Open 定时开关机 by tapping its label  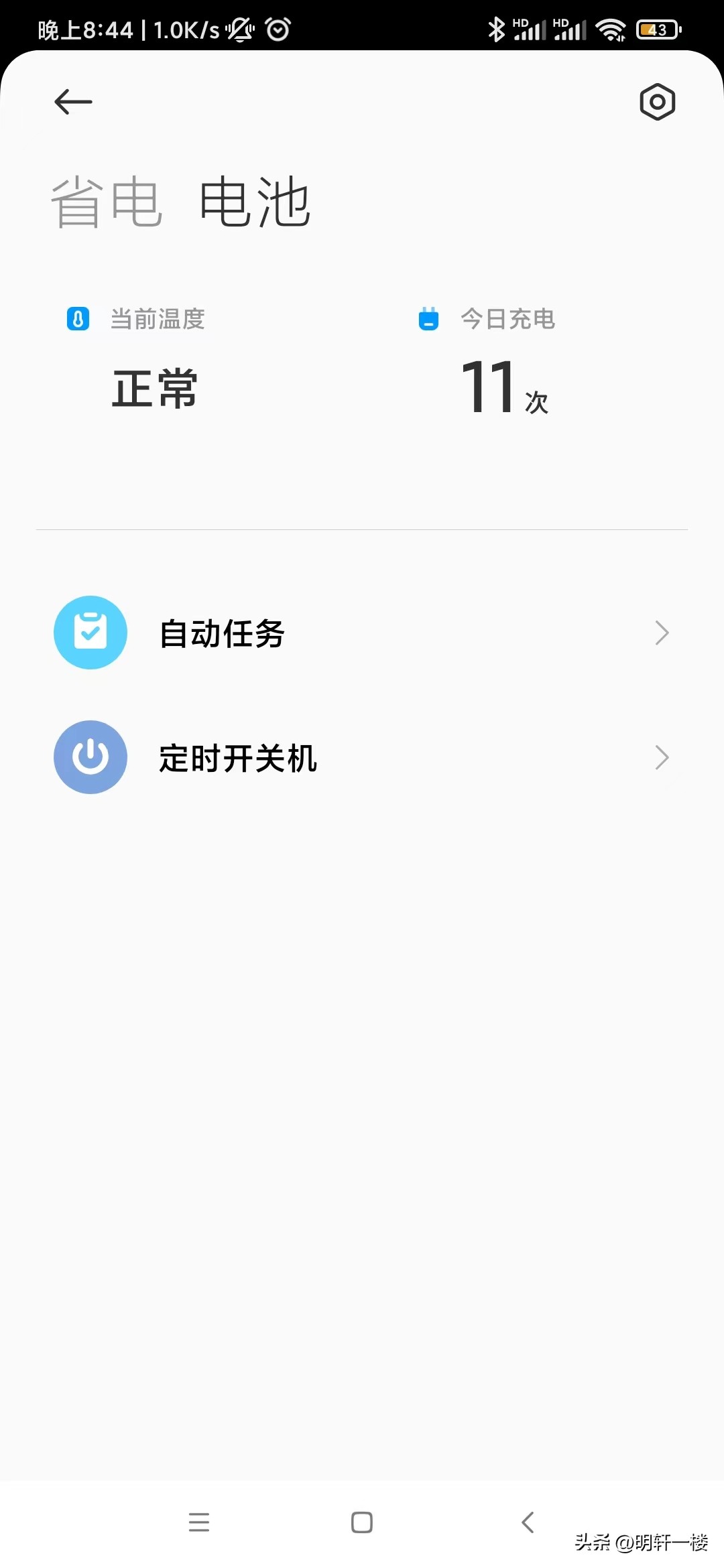pos(238,758)
